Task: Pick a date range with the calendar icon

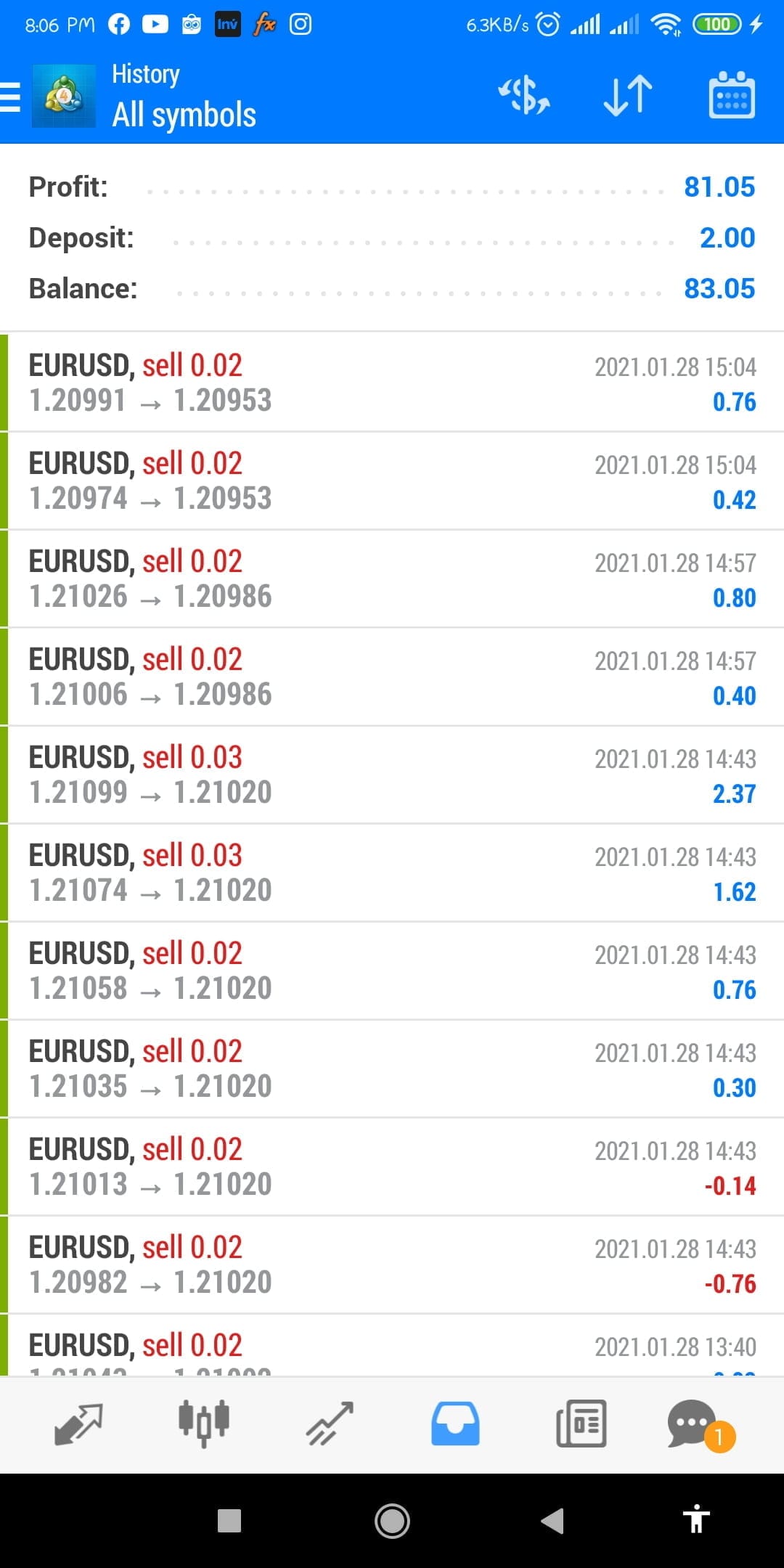Action: tap(731, 96)
